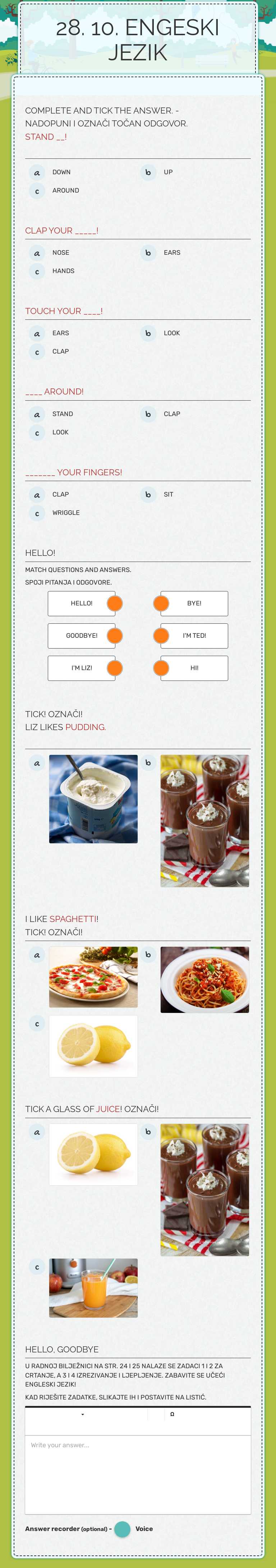Tick the yogurt cup picture option
This screenshot has height=1568, width=276.
[93, 799]
